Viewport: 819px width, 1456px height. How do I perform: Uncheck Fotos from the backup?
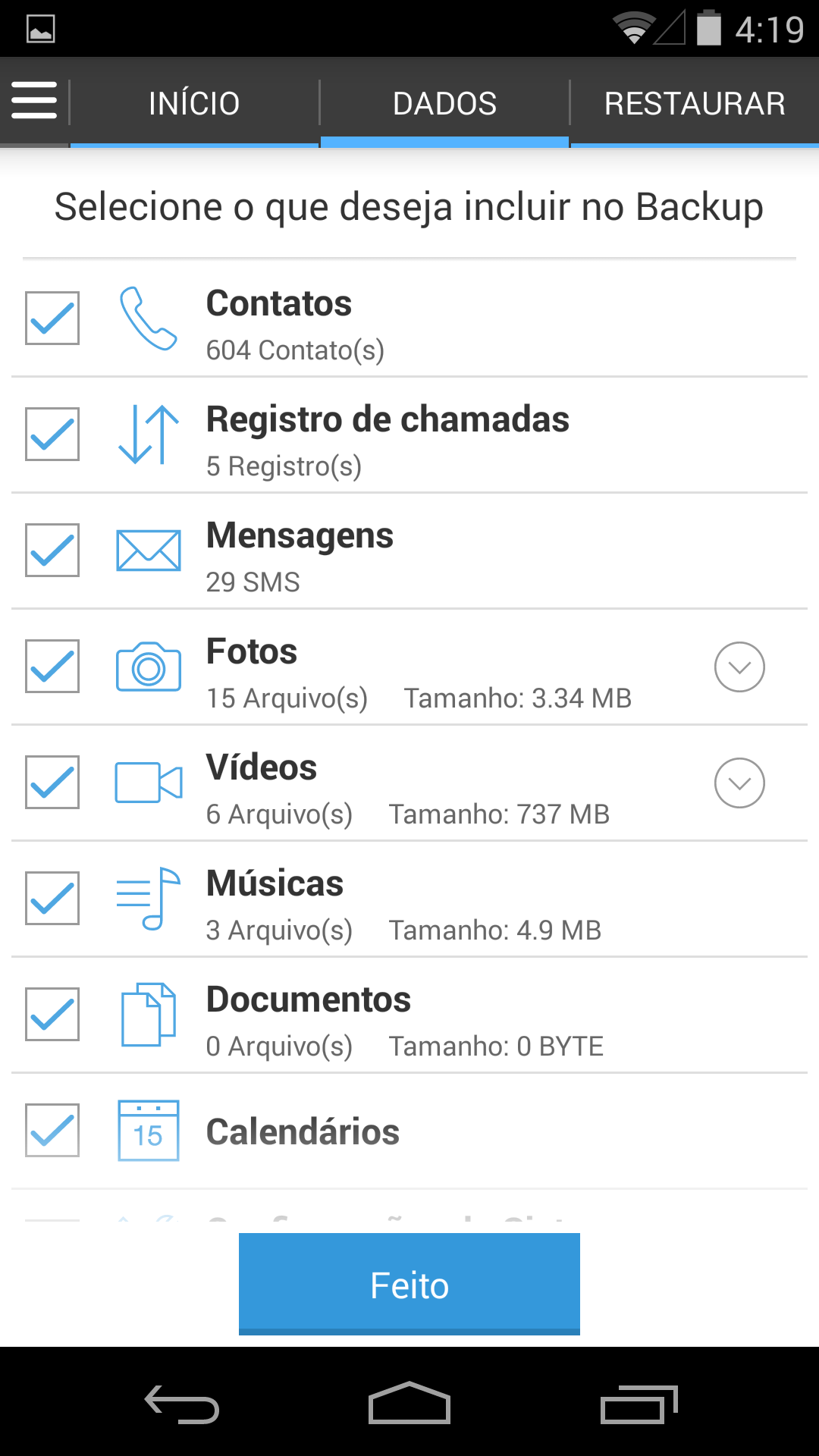[52, 666]
